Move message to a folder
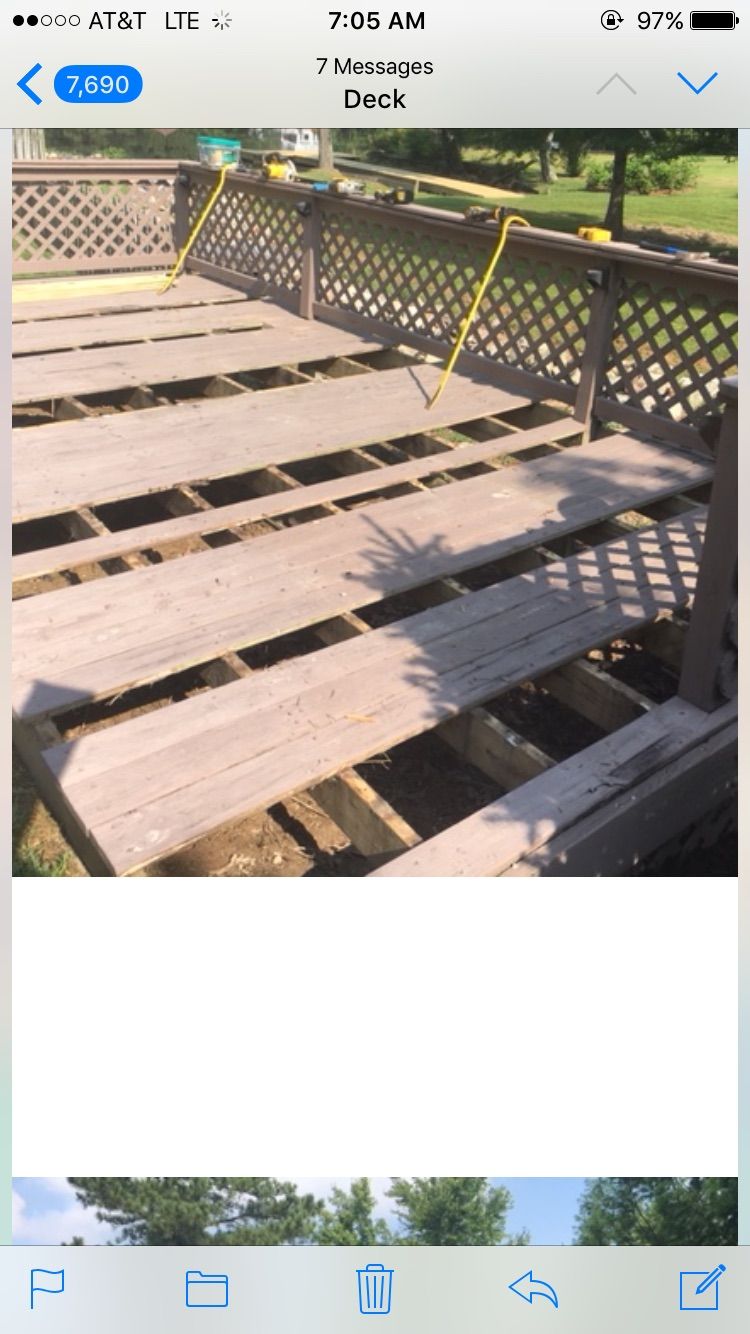The height and width of the screenshot is (1334, 750). pos(207,1288)
